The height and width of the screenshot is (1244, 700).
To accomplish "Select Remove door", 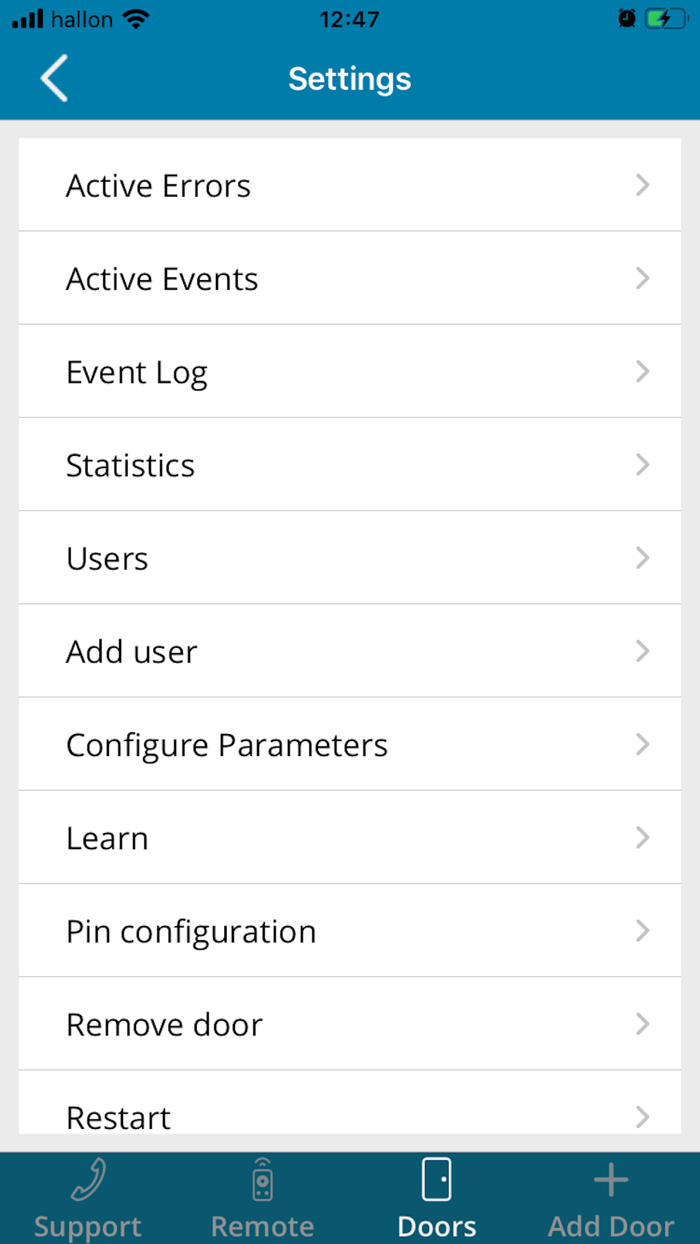I will point(349,1024).
